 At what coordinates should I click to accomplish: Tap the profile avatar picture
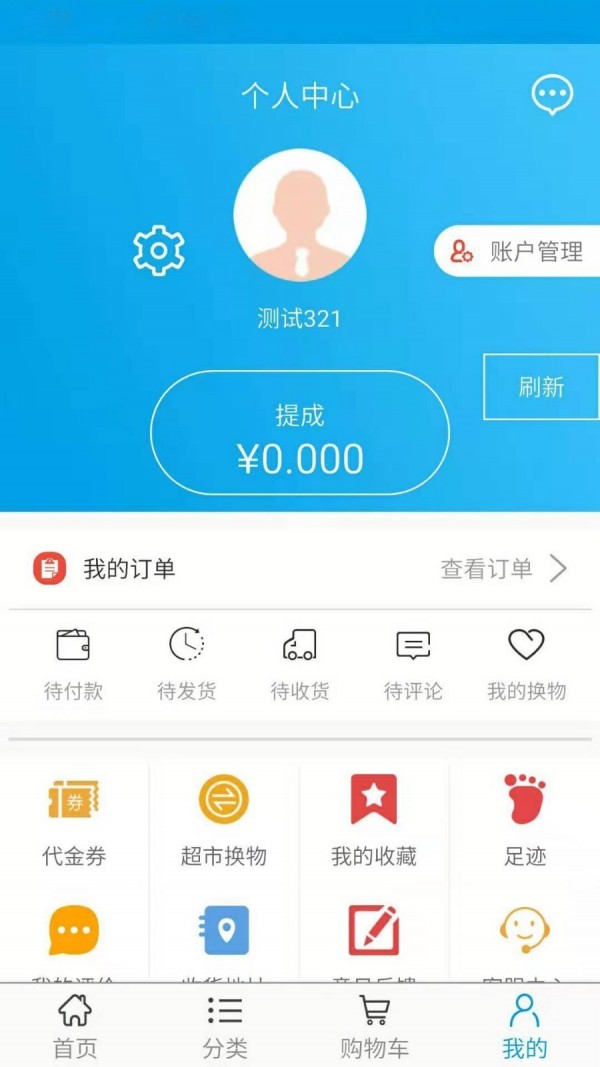click(300, 215)
